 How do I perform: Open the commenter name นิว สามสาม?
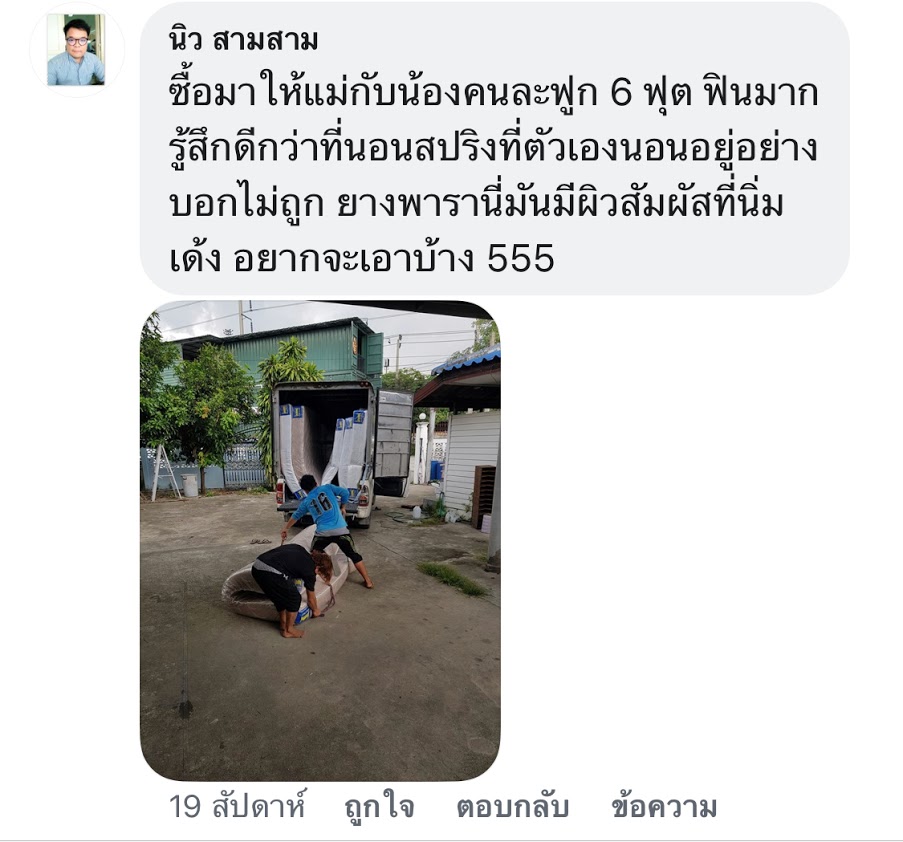coord(244,41)
